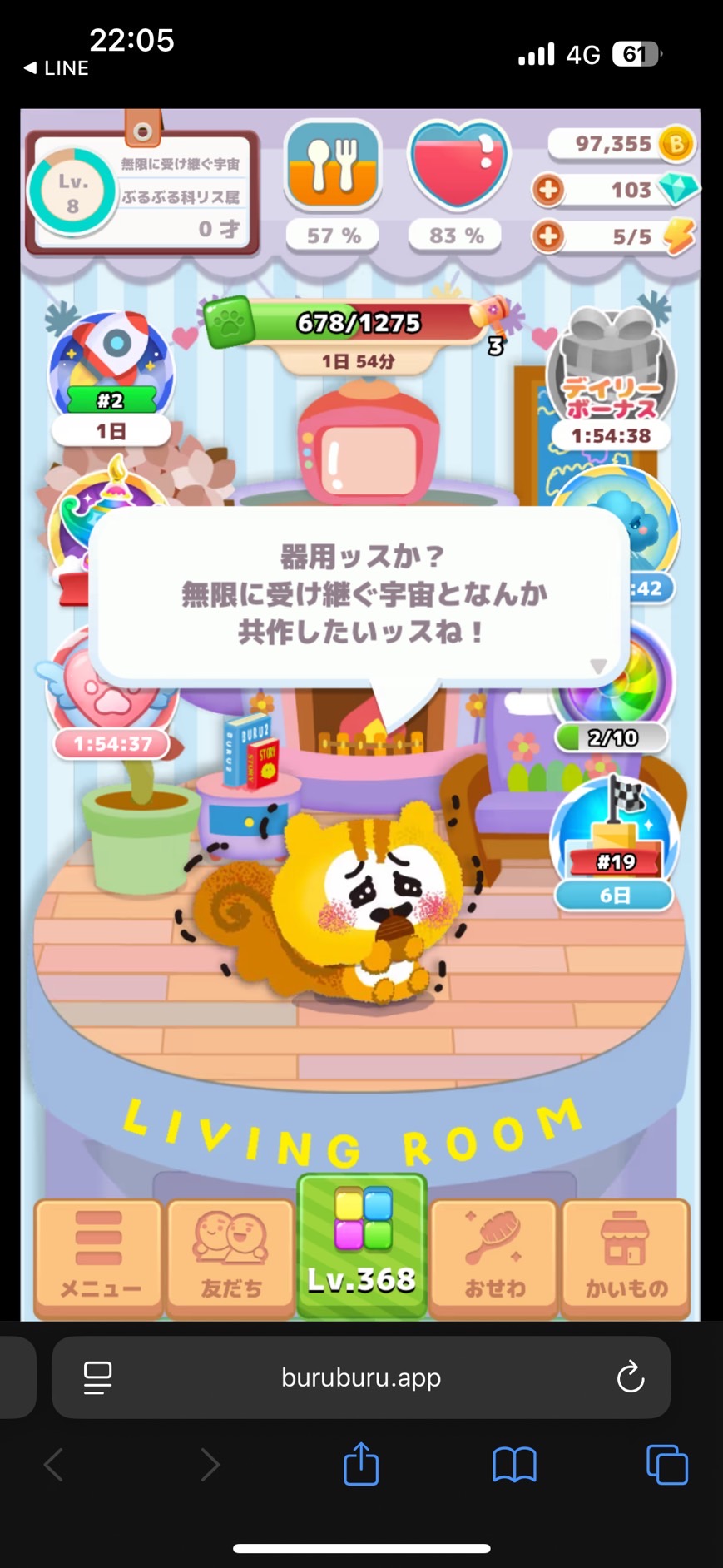Viewport: 723px width, 1568px height.
Task: Open the おせわ care button
Action: pyautogui.click(x=493, y=1258)
